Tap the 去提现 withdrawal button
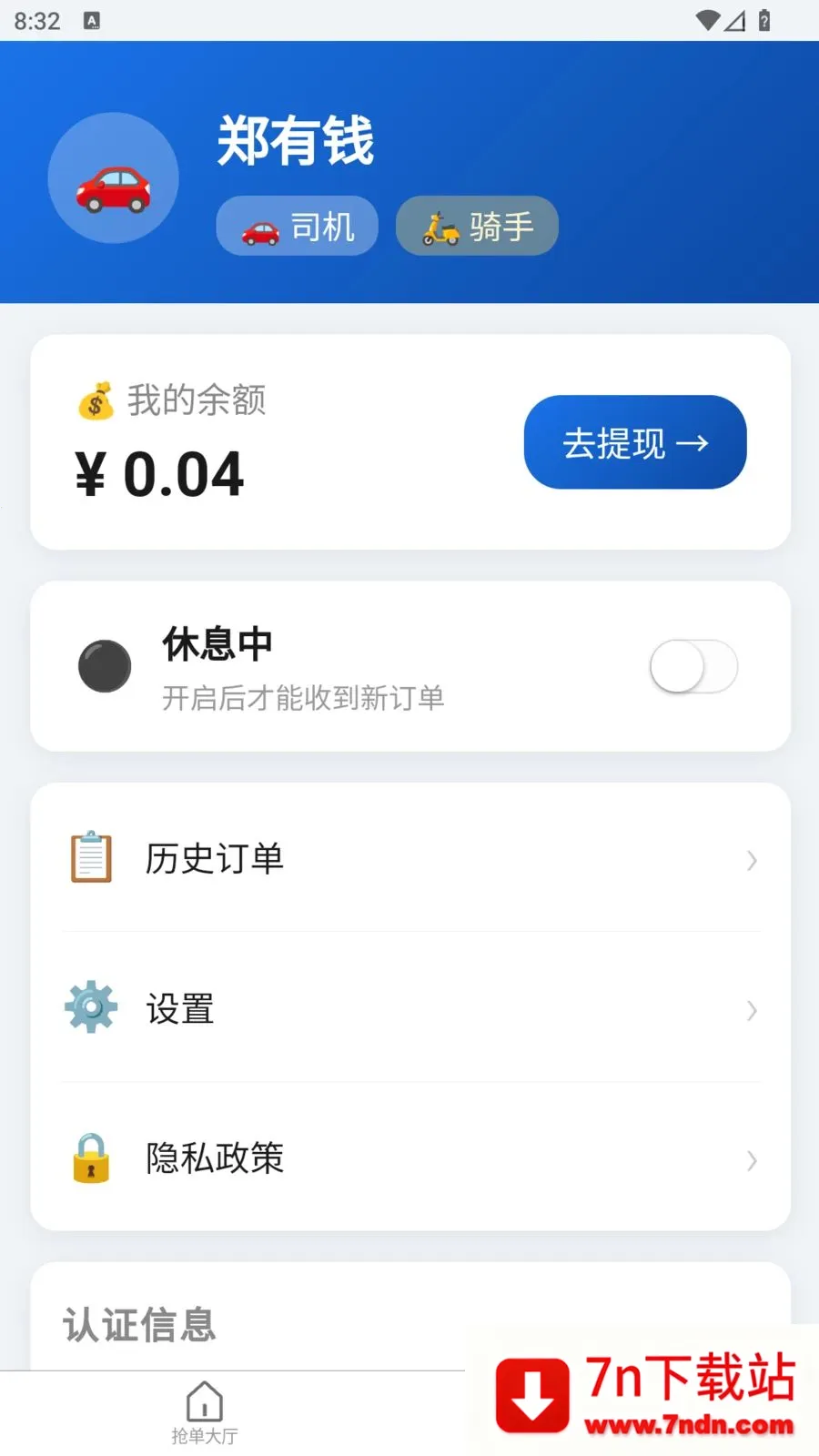The height and width of the screenshot is (1456, 819). (634, 443)
